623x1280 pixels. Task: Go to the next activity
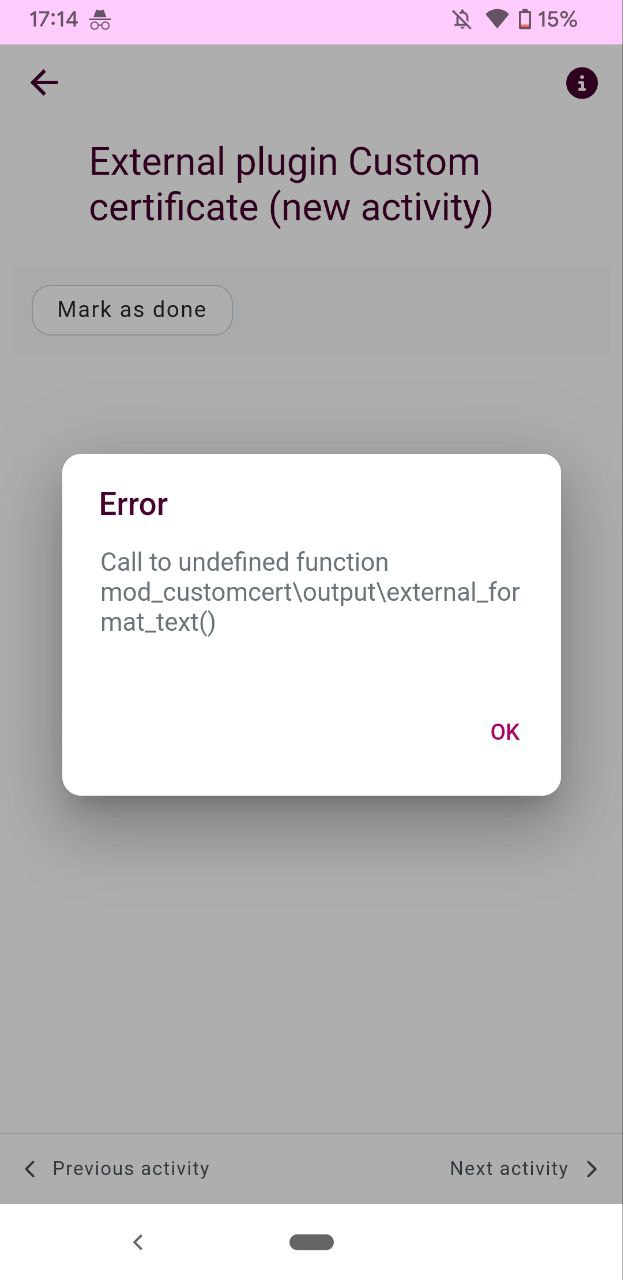click(x=524, y=1169)
